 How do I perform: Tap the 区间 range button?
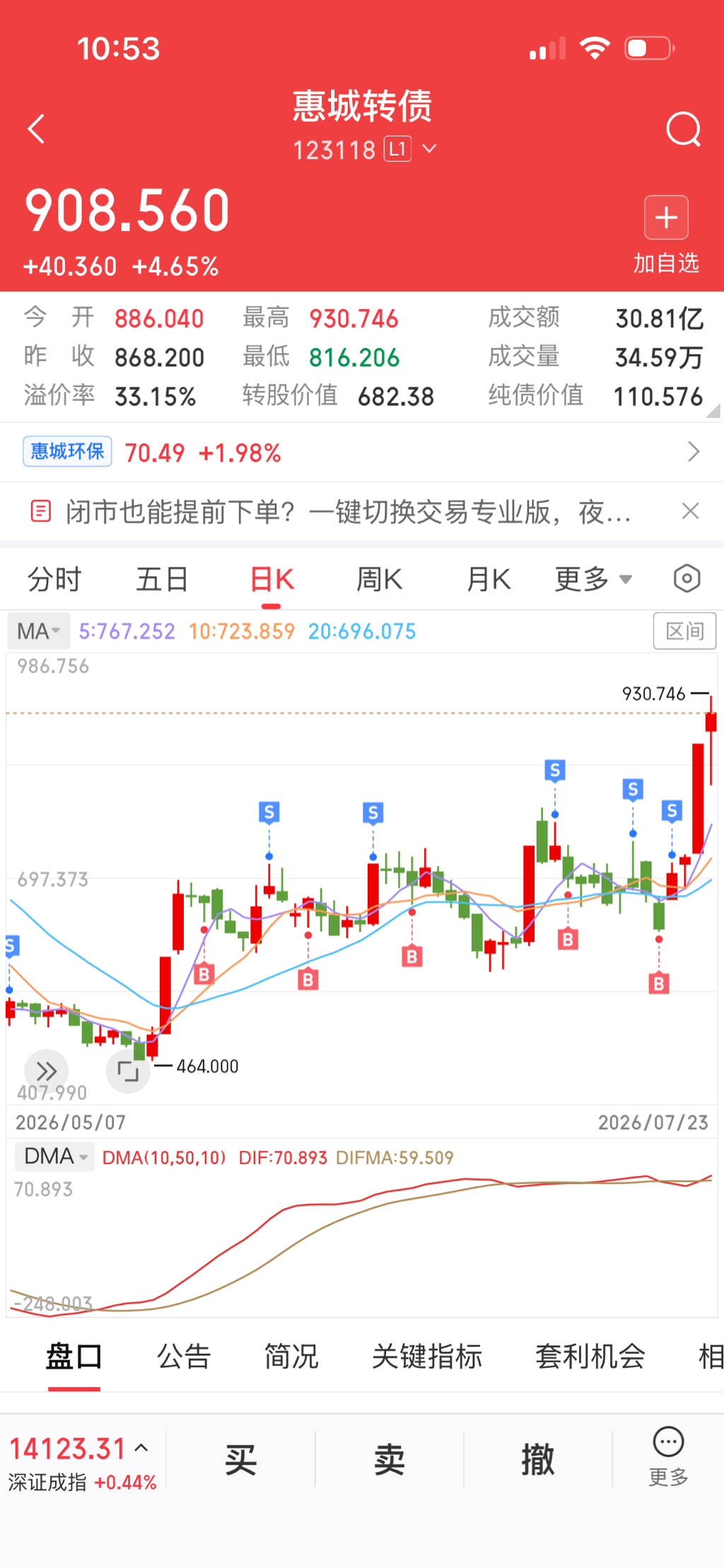(684, 631)
